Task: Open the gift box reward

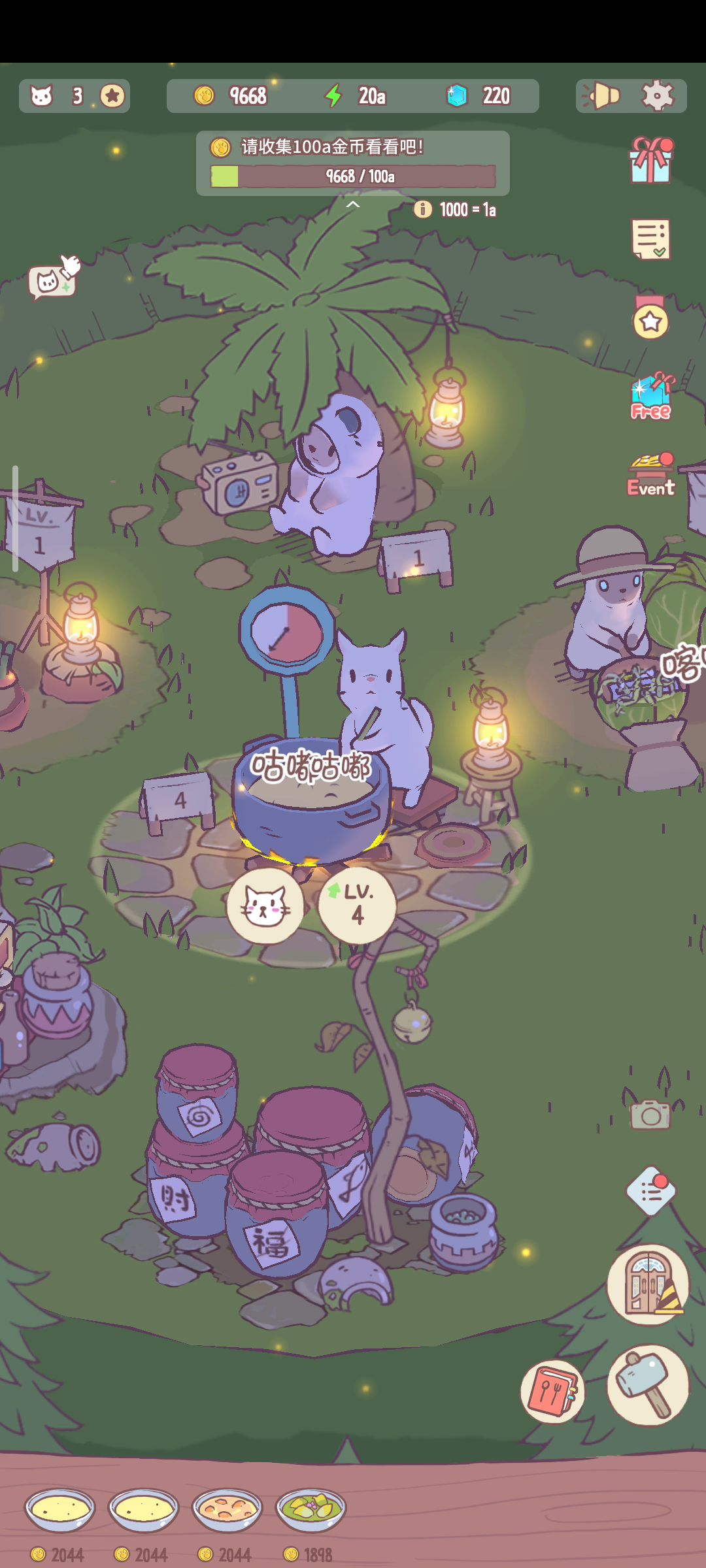Action: pos(650,160)
